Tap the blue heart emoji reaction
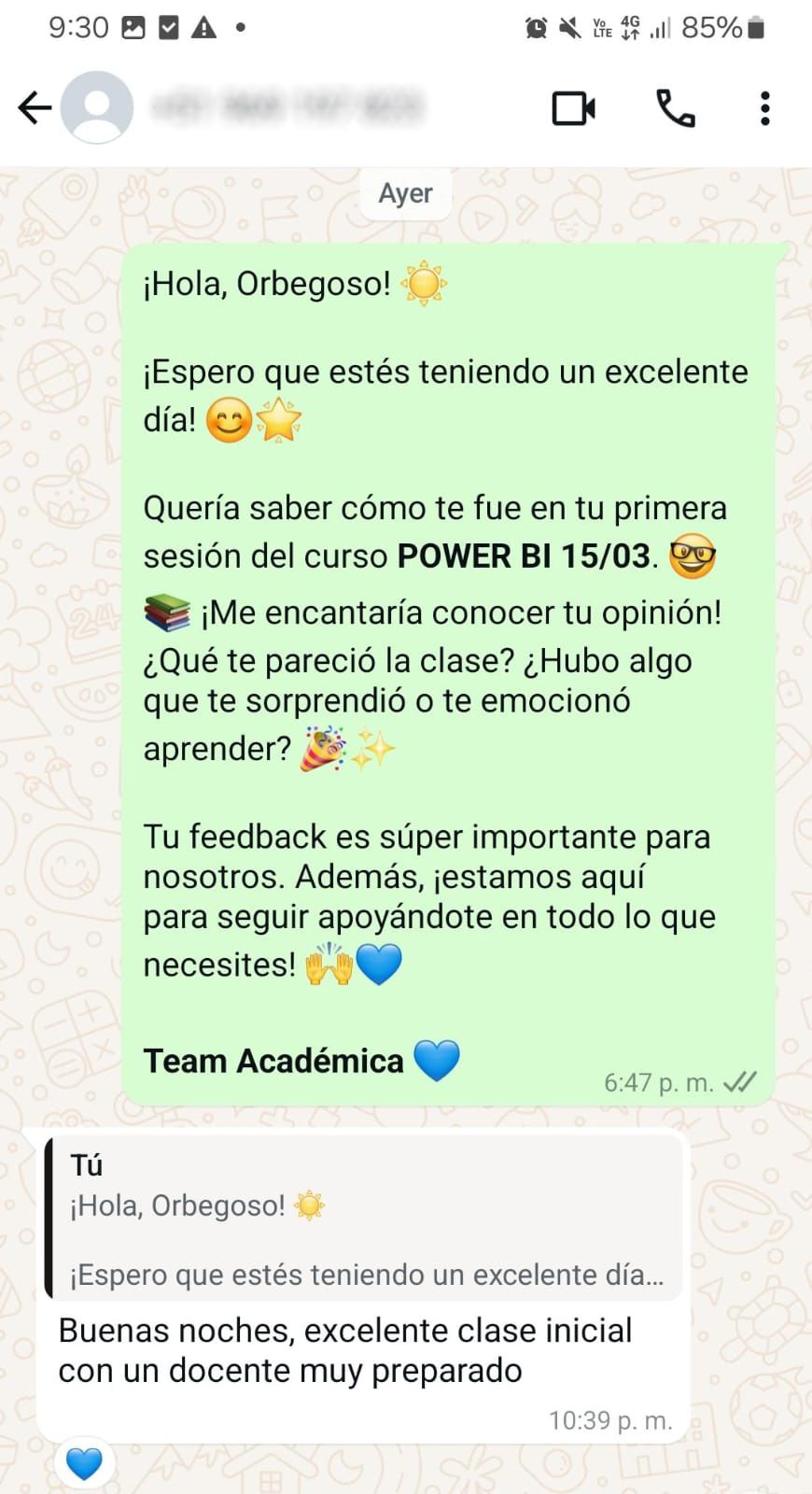This screenshot has height=1494, width=812. (84, 1463)
